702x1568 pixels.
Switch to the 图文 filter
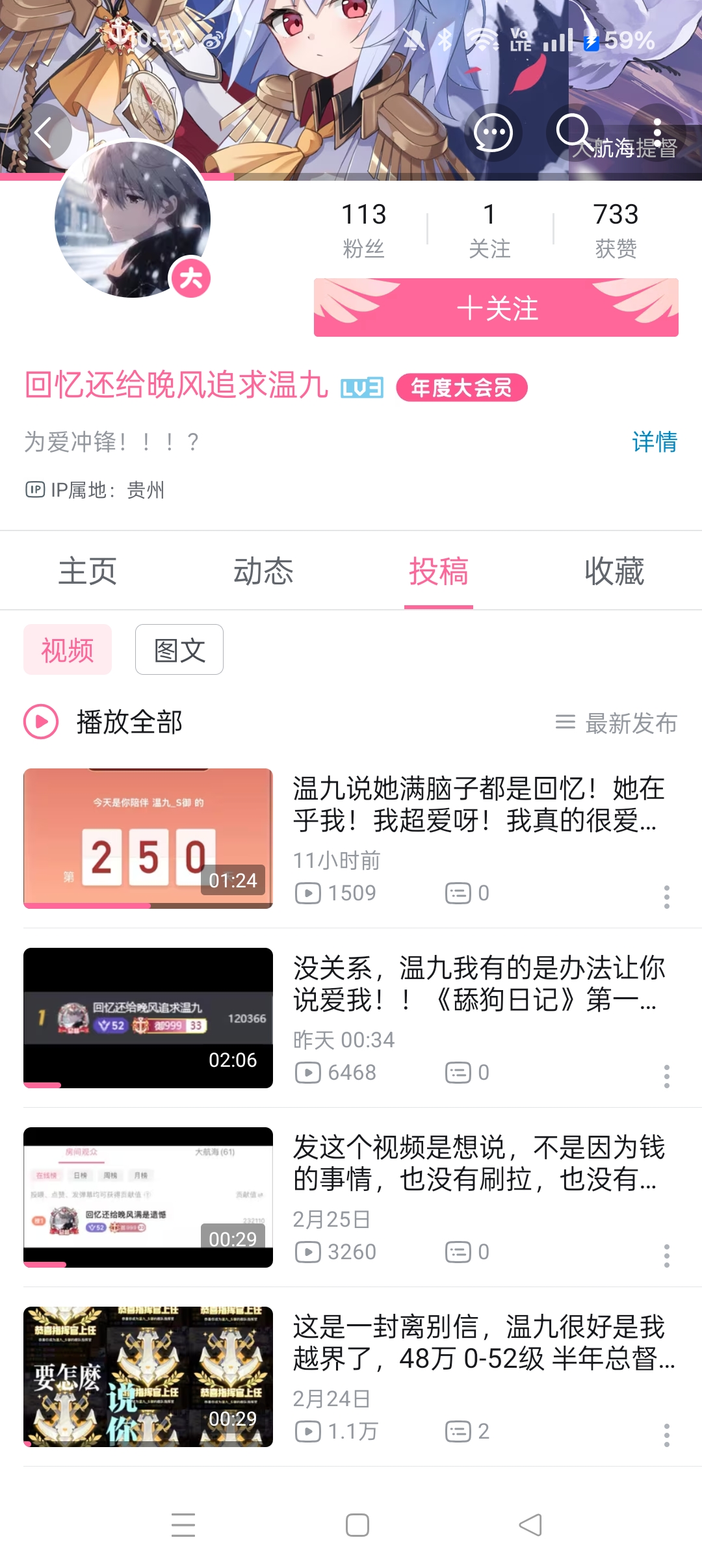pos(179,649)
